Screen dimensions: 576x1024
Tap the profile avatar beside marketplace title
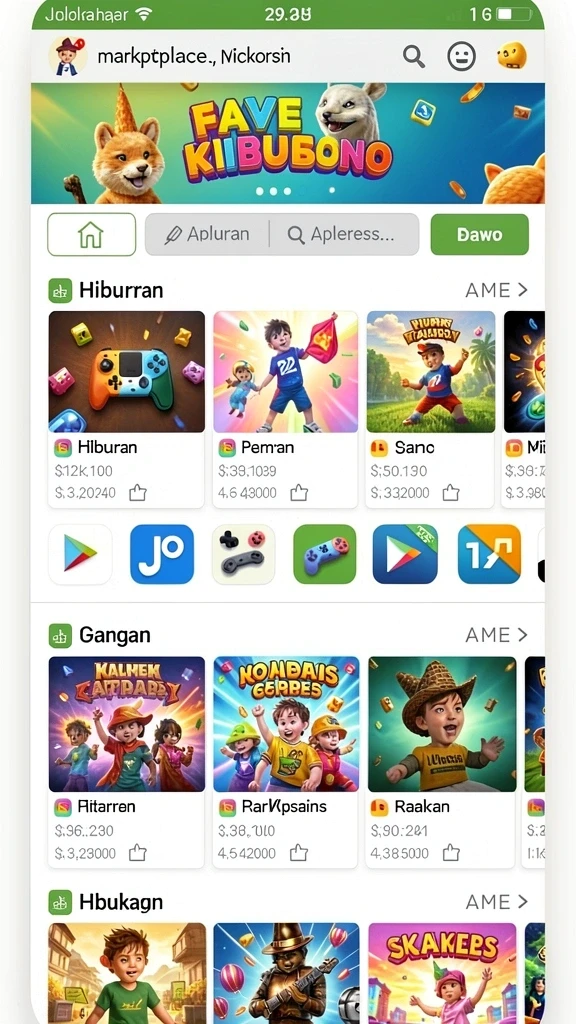[x=68, y=56]
